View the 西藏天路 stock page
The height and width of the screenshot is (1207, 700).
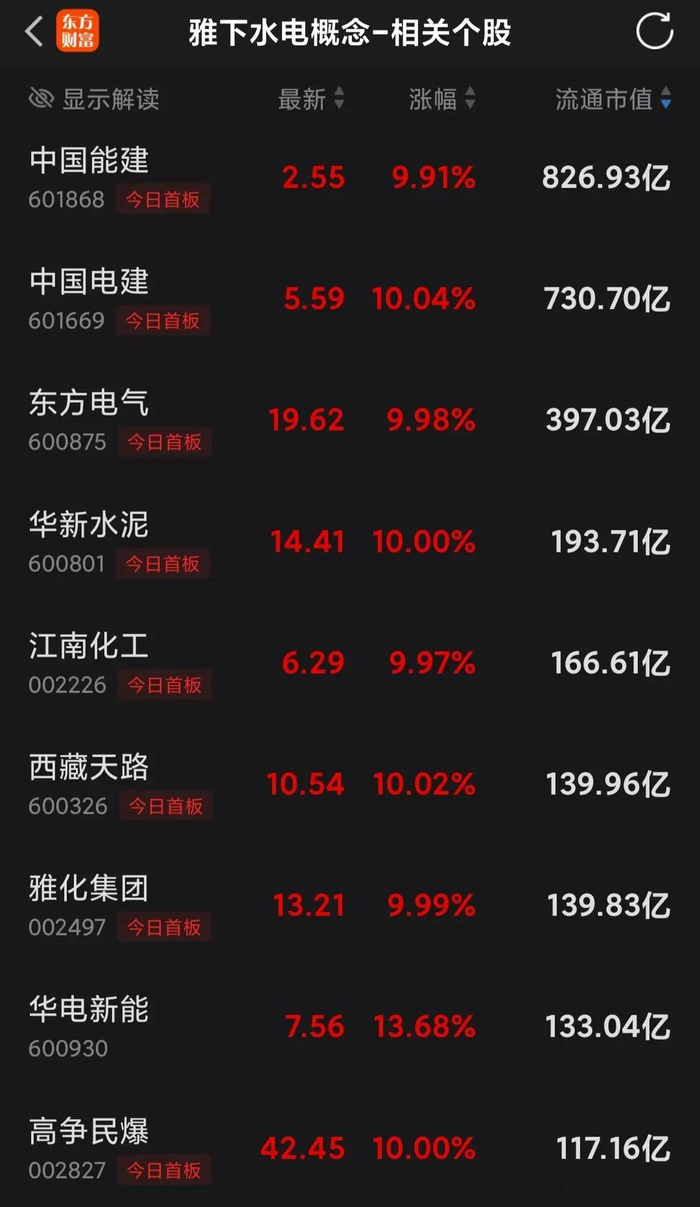(x=90, y=767)
